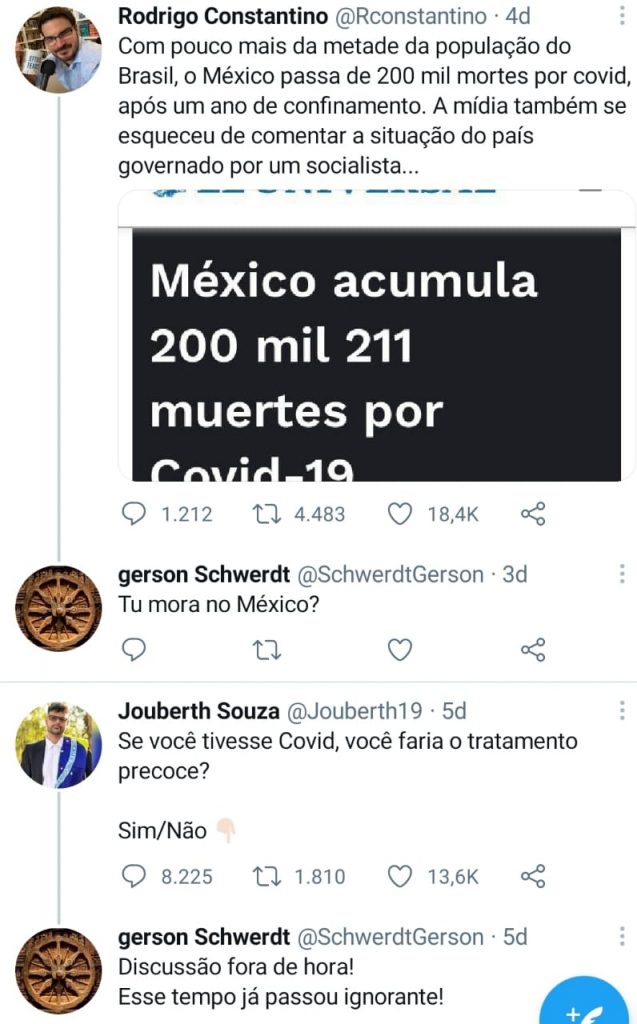
Task: Compose a new tweet with floating button
Action: coord(585,1002)
